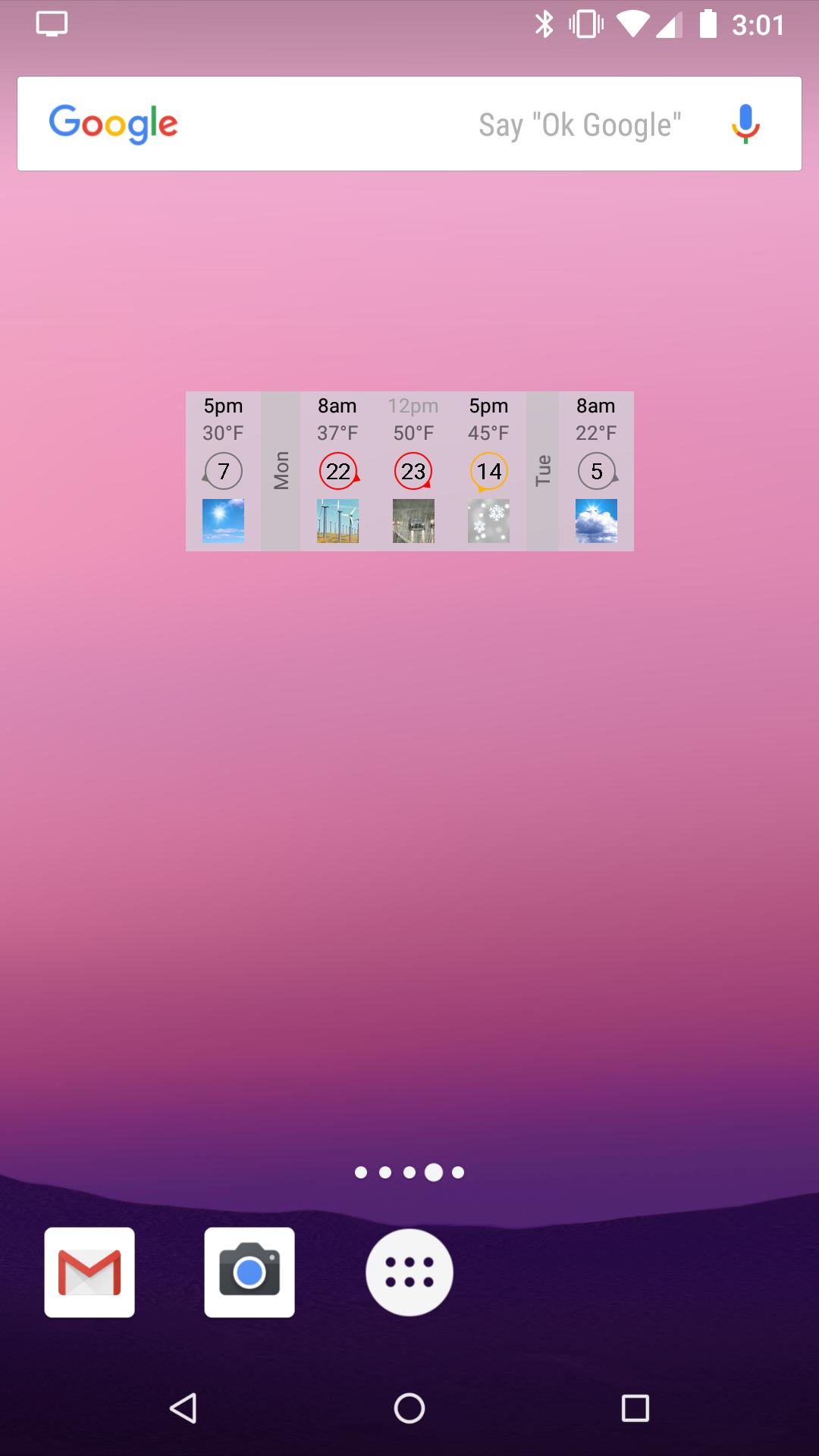This screenshot has height=1456, width=819.
Task: Open the Camera app
Action: point(249,1272)
